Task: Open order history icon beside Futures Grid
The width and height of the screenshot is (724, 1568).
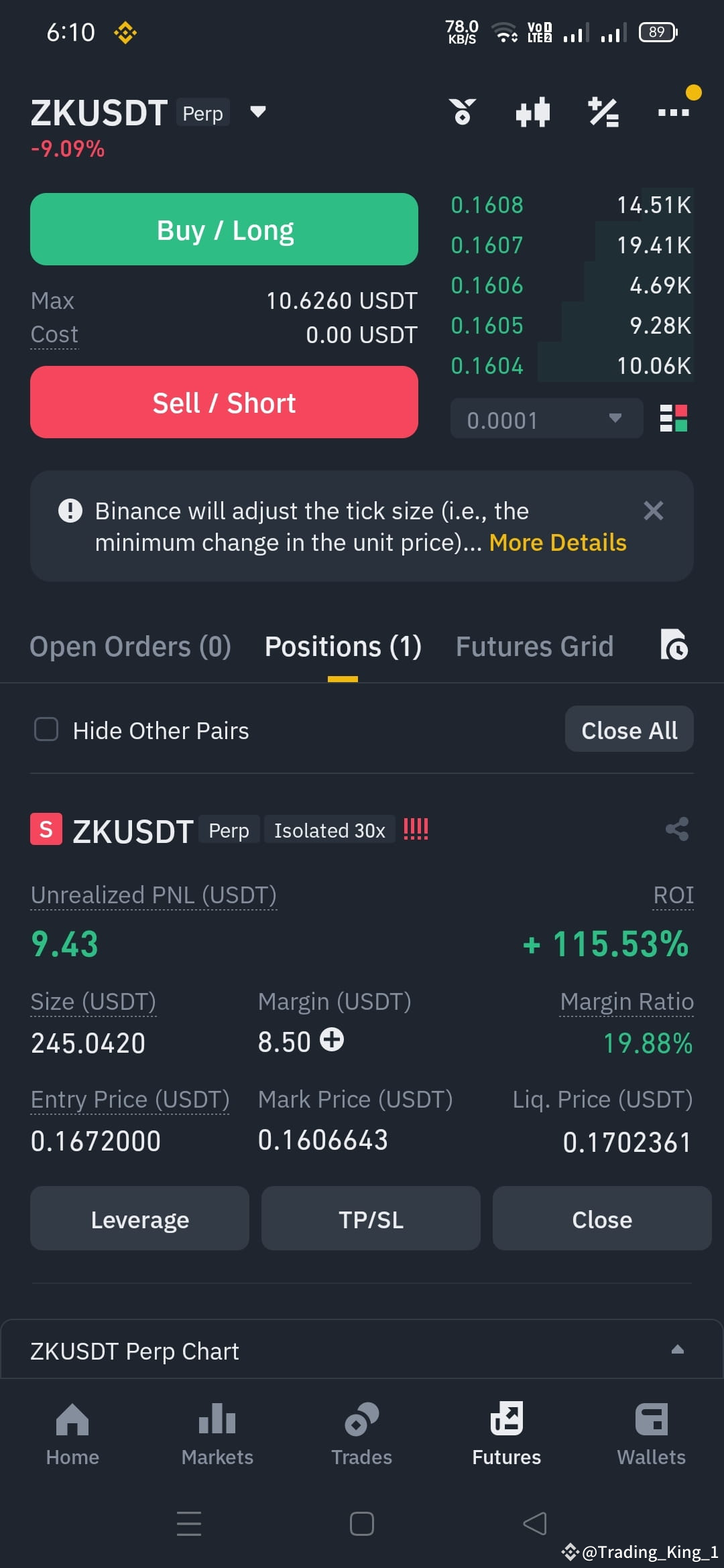Action: [x=675, y=645]
